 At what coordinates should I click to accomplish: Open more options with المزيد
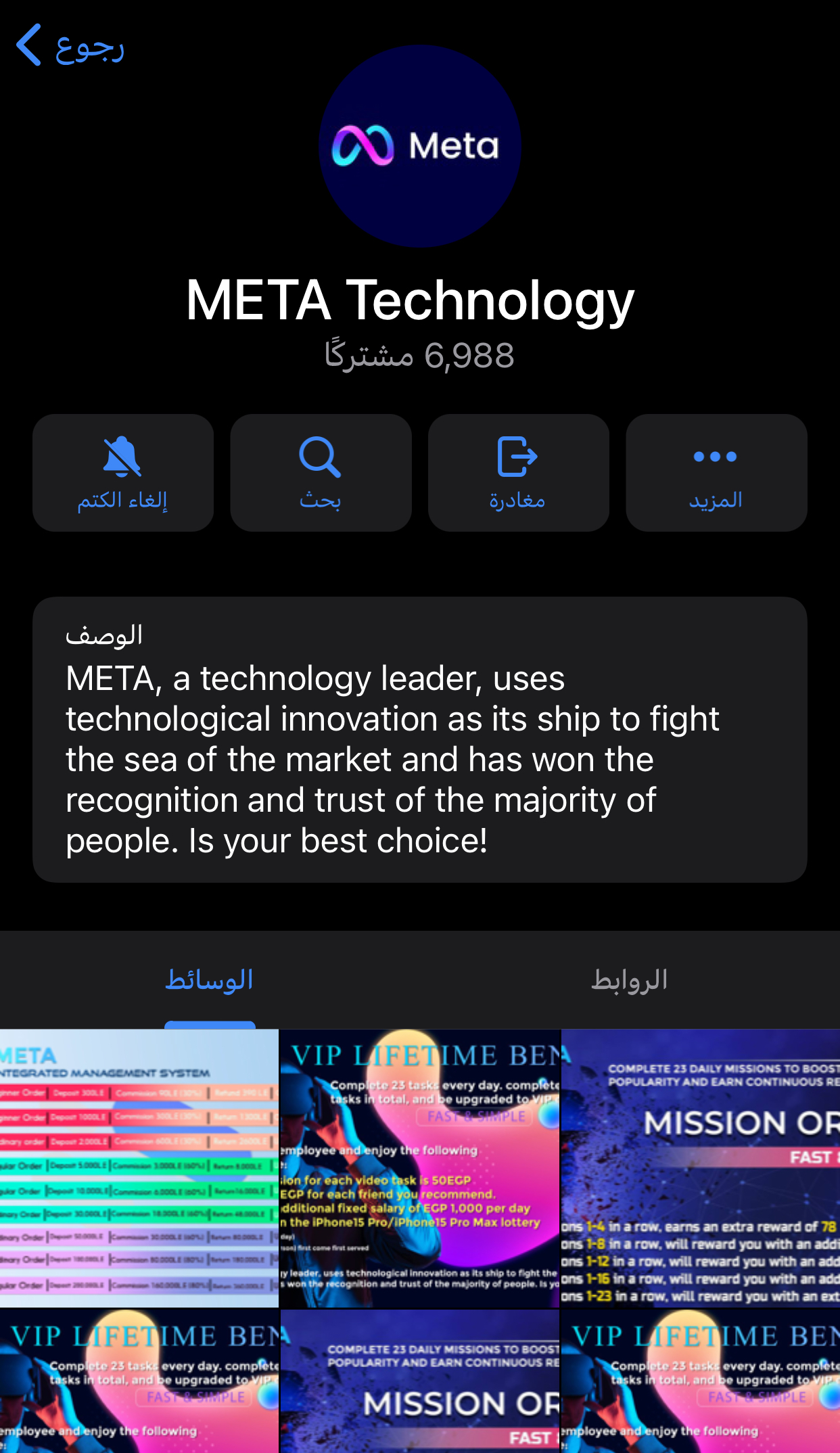coord(716,473)
